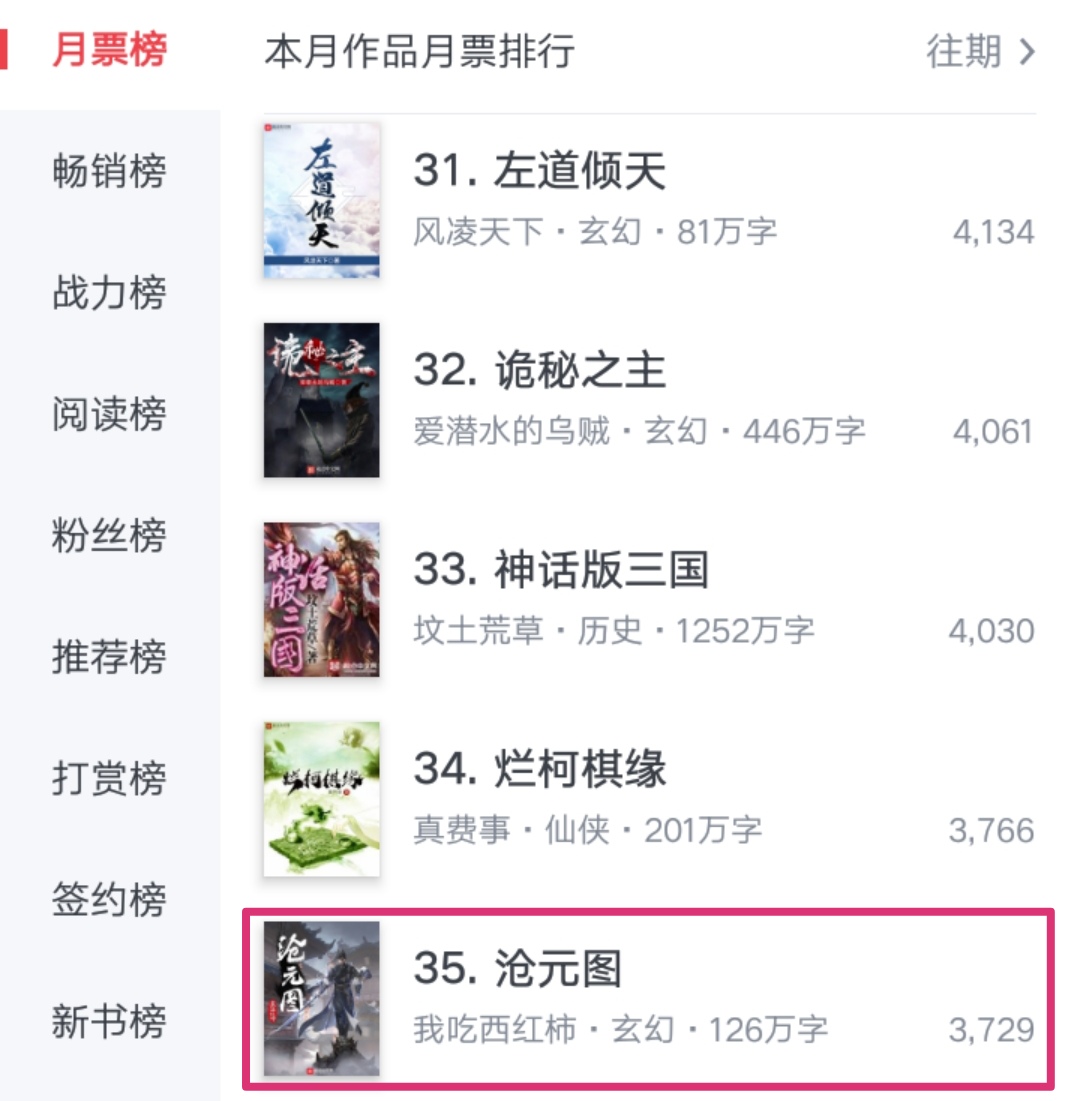Show the 推荐榜 ranking
Image resolution: width=1080 pixels, height=1101 pixels.
tap(109, 657)
